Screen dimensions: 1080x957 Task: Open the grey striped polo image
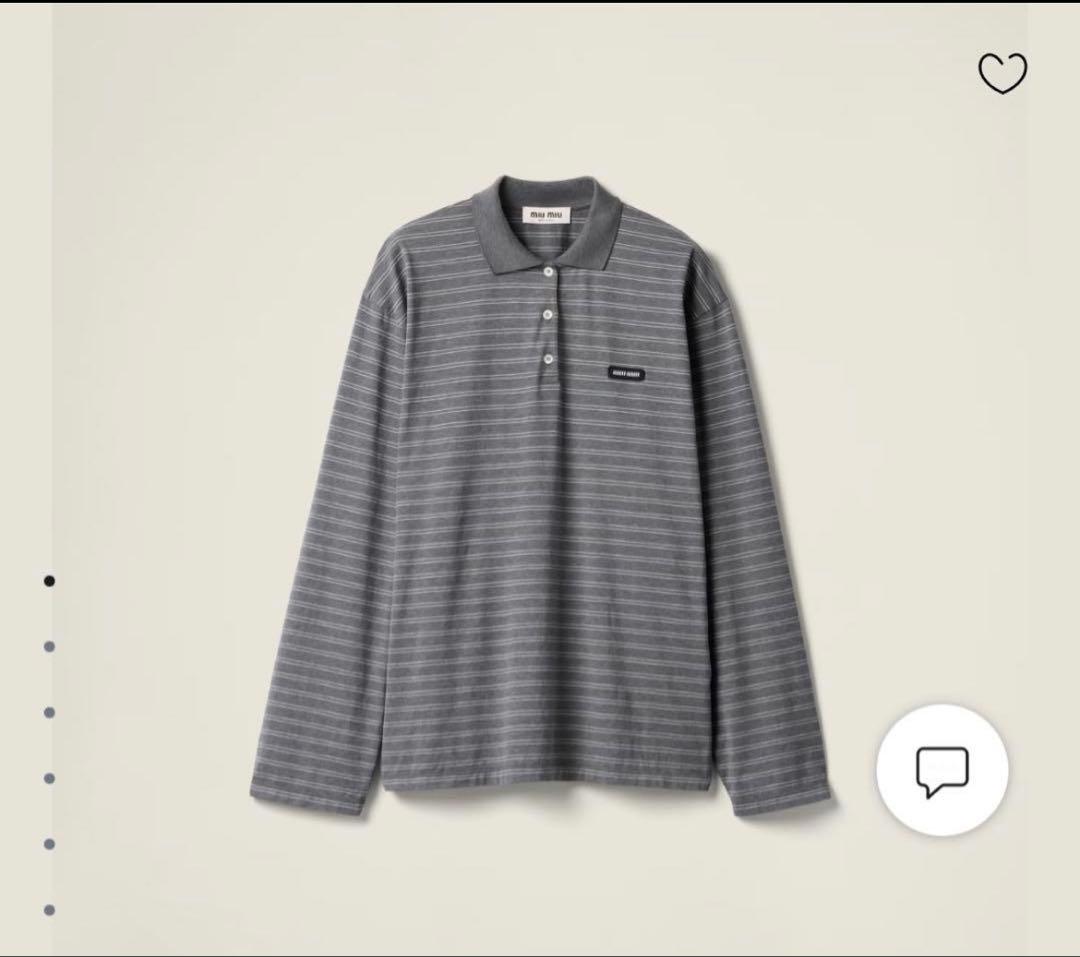click(540, 490)
